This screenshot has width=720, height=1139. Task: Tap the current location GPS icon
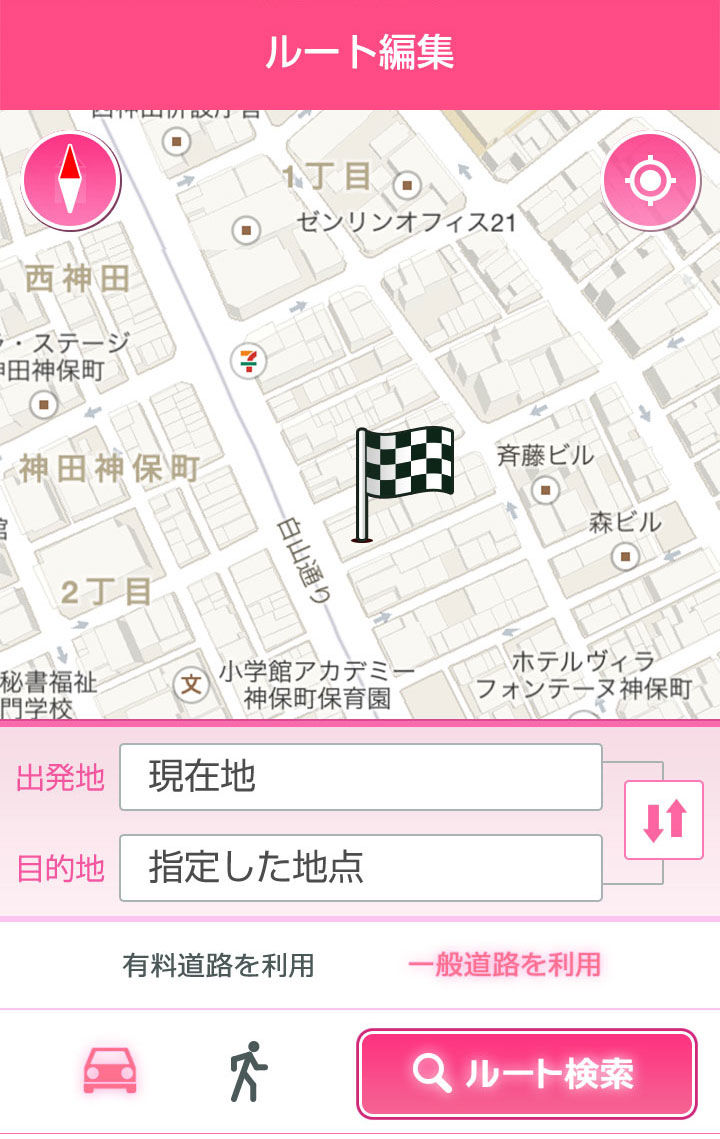(651, 178)
